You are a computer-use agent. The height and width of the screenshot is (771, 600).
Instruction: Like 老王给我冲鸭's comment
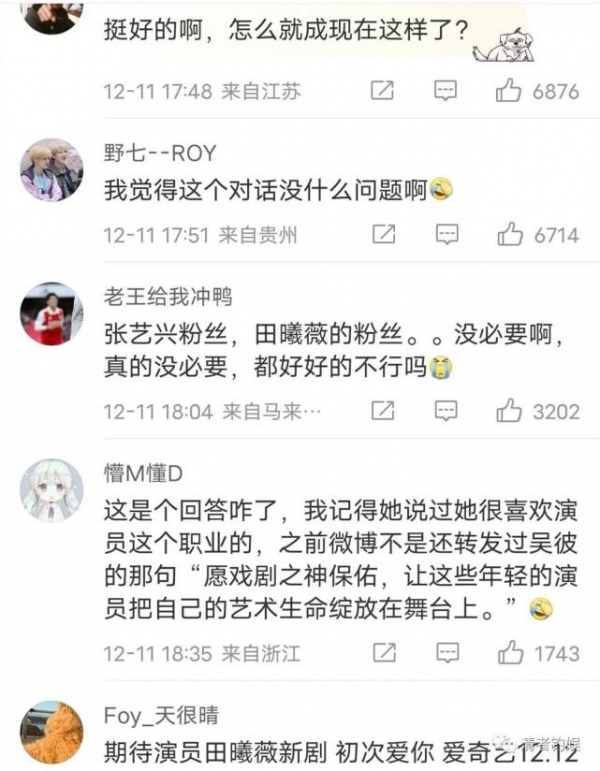click(510, 410)
